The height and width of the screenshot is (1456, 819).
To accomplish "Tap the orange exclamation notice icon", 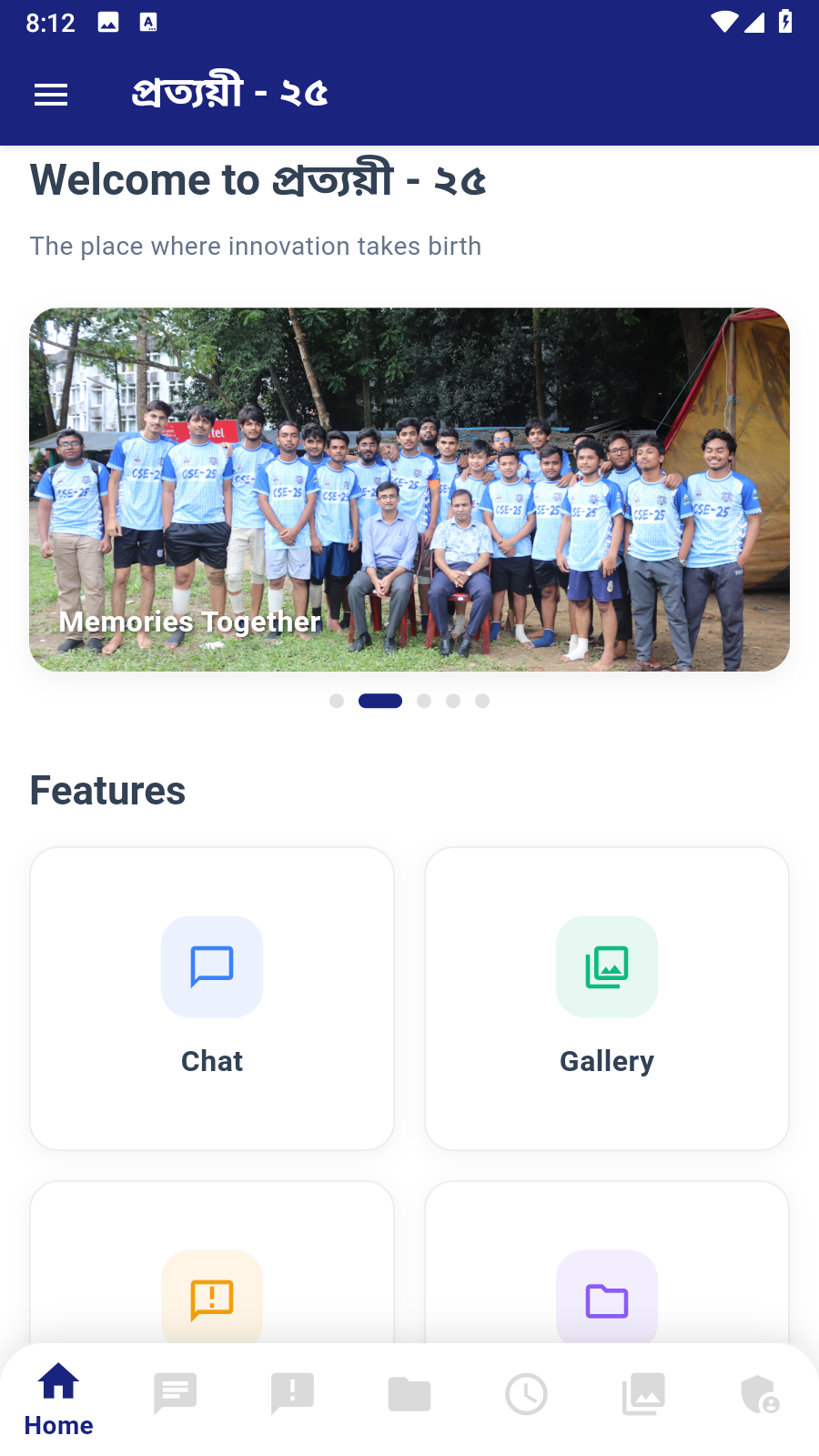I will [211, 1299].
